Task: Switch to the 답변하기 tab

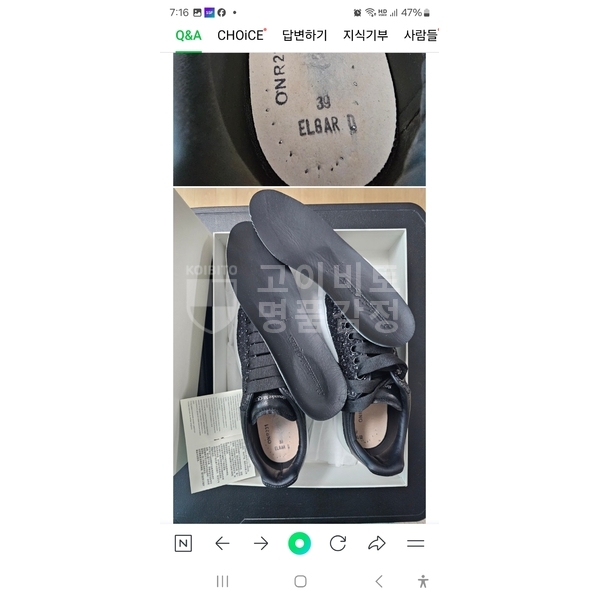Action: (304, 35)
